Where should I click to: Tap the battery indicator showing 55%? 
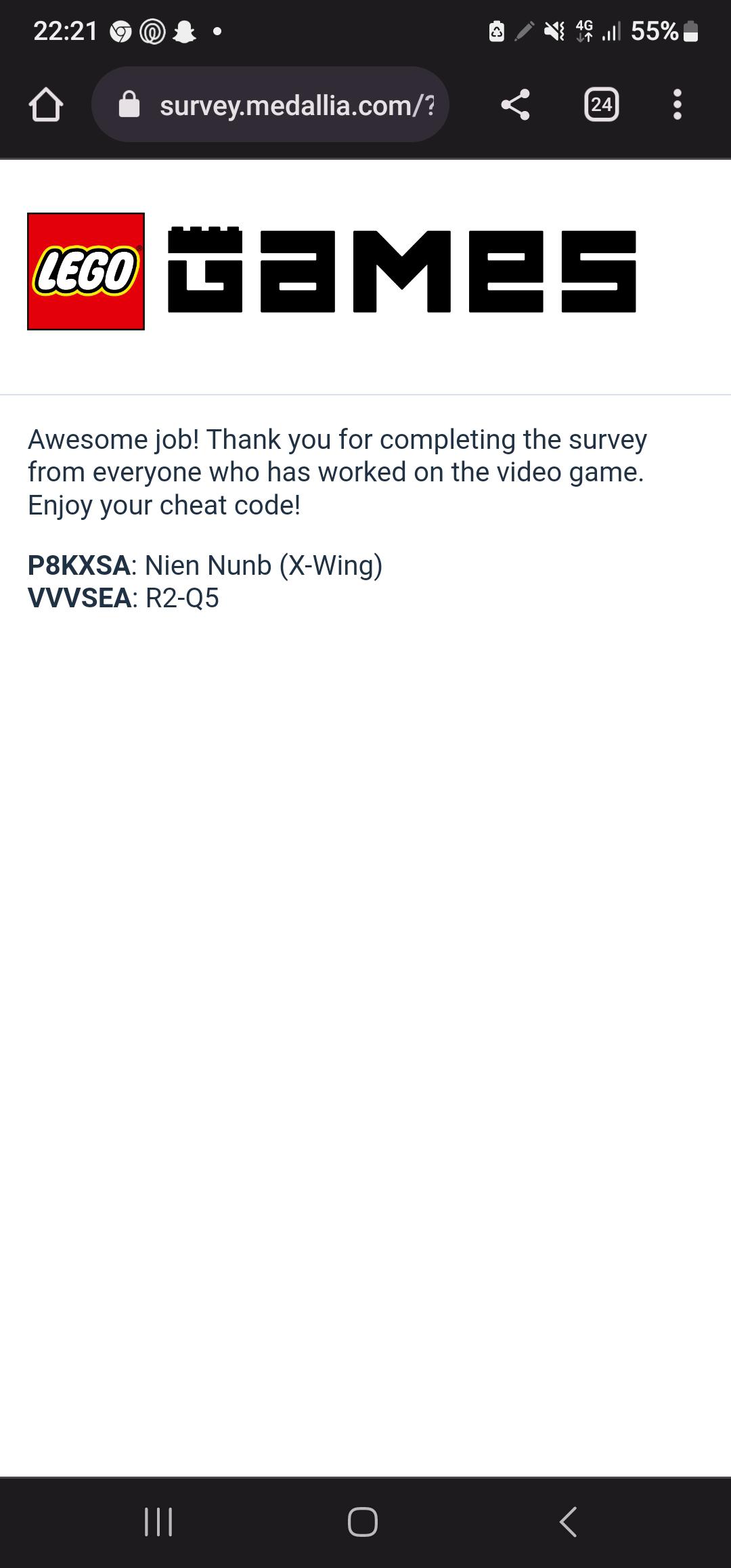click(x=660, y=30)
